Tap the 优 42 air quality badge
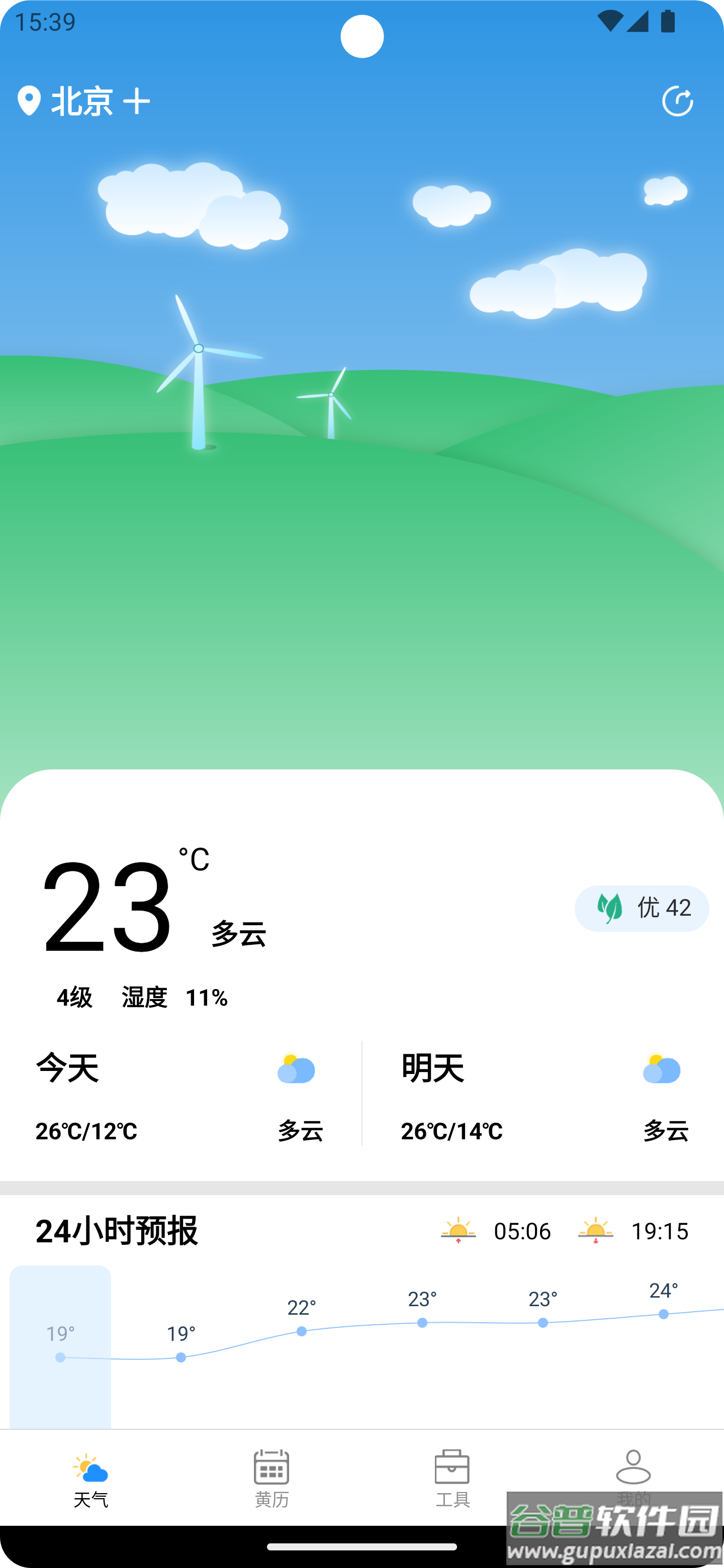724x1568 pixels. click(641, 908)
